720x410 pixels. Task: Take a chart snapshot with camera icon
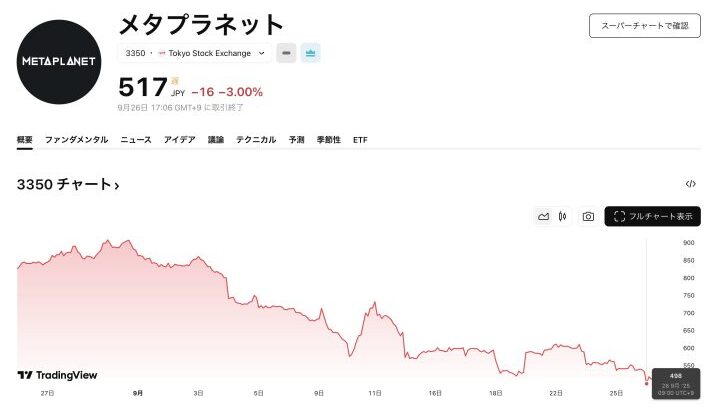(x=588, y=216)
